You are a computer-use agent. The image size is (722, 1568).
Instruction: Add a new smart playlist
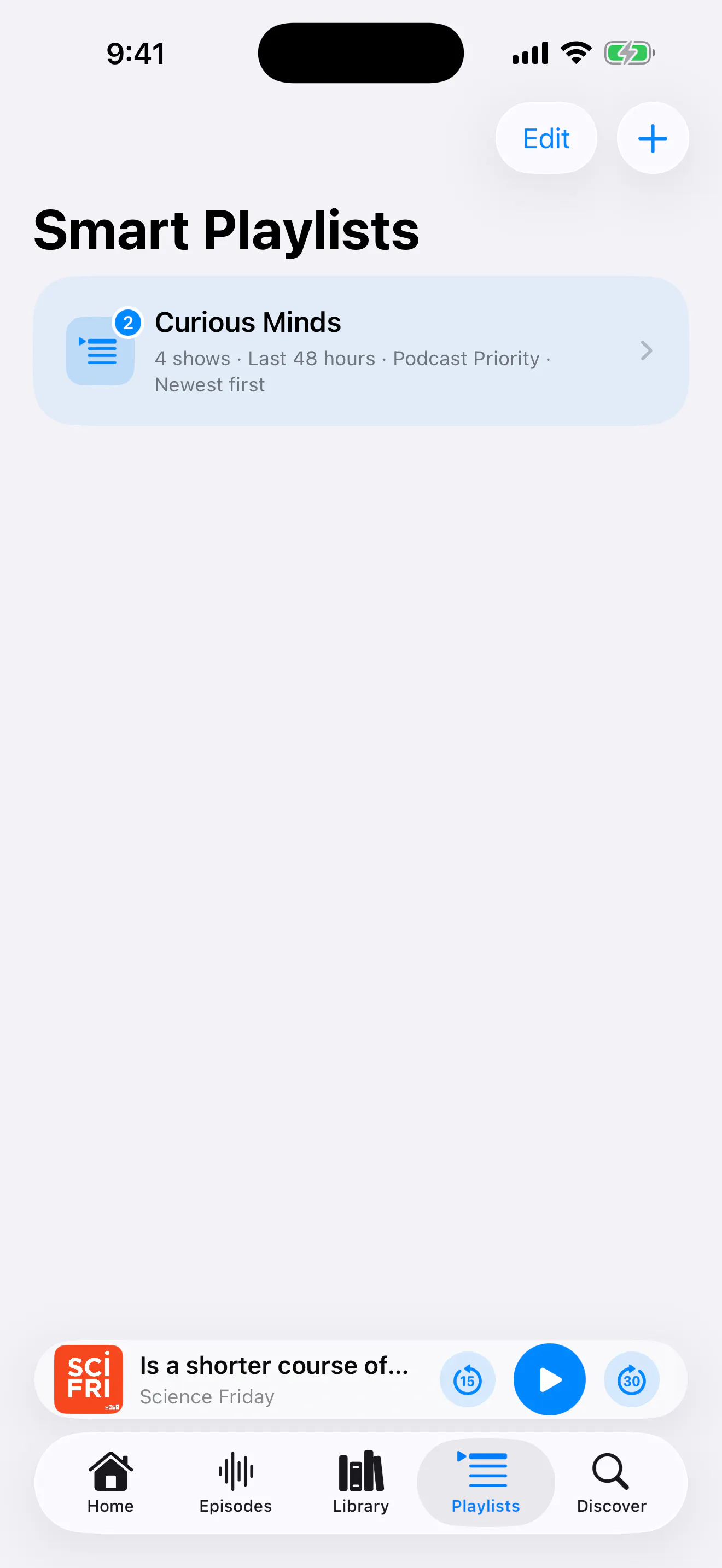click(x=653, y=138)
